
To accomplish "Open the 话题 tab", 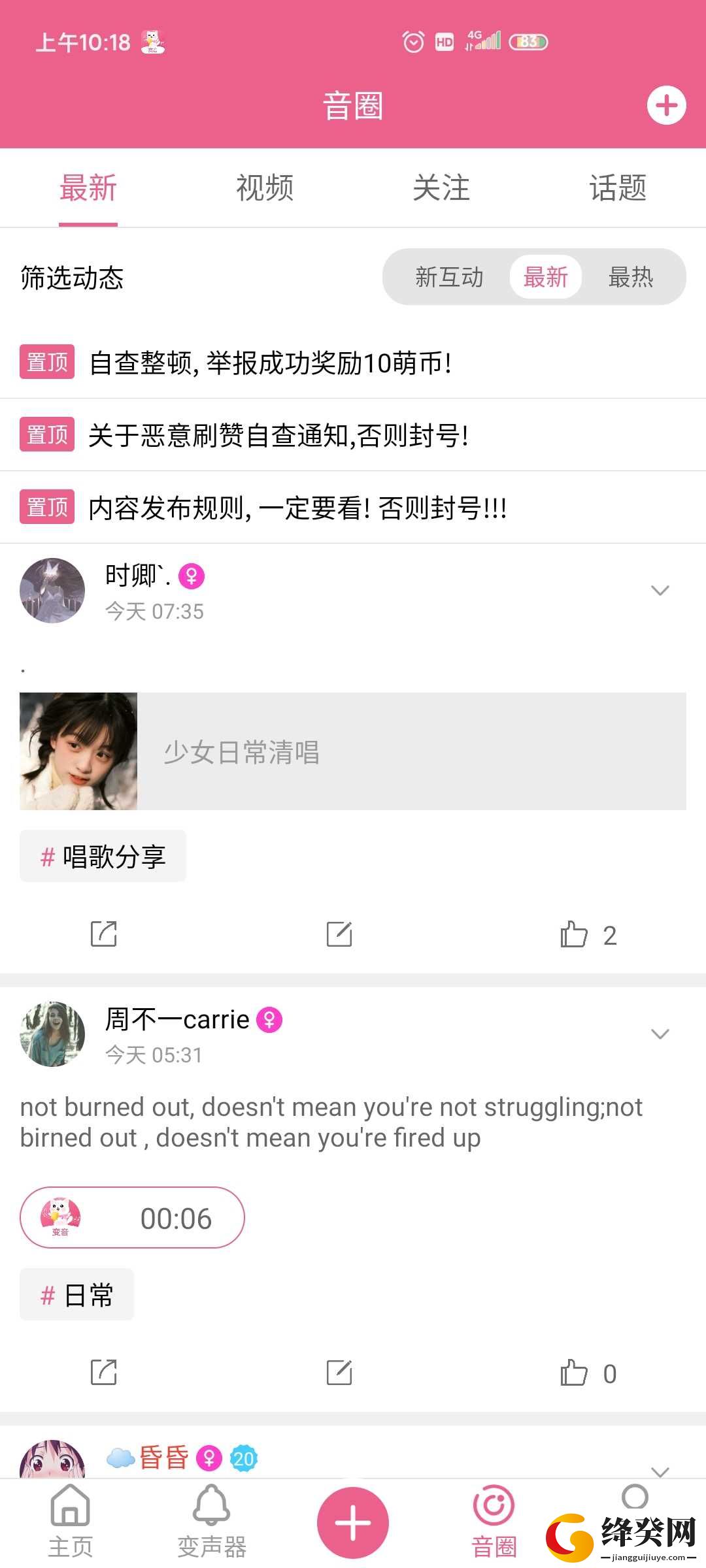I will tap(618, 188).
